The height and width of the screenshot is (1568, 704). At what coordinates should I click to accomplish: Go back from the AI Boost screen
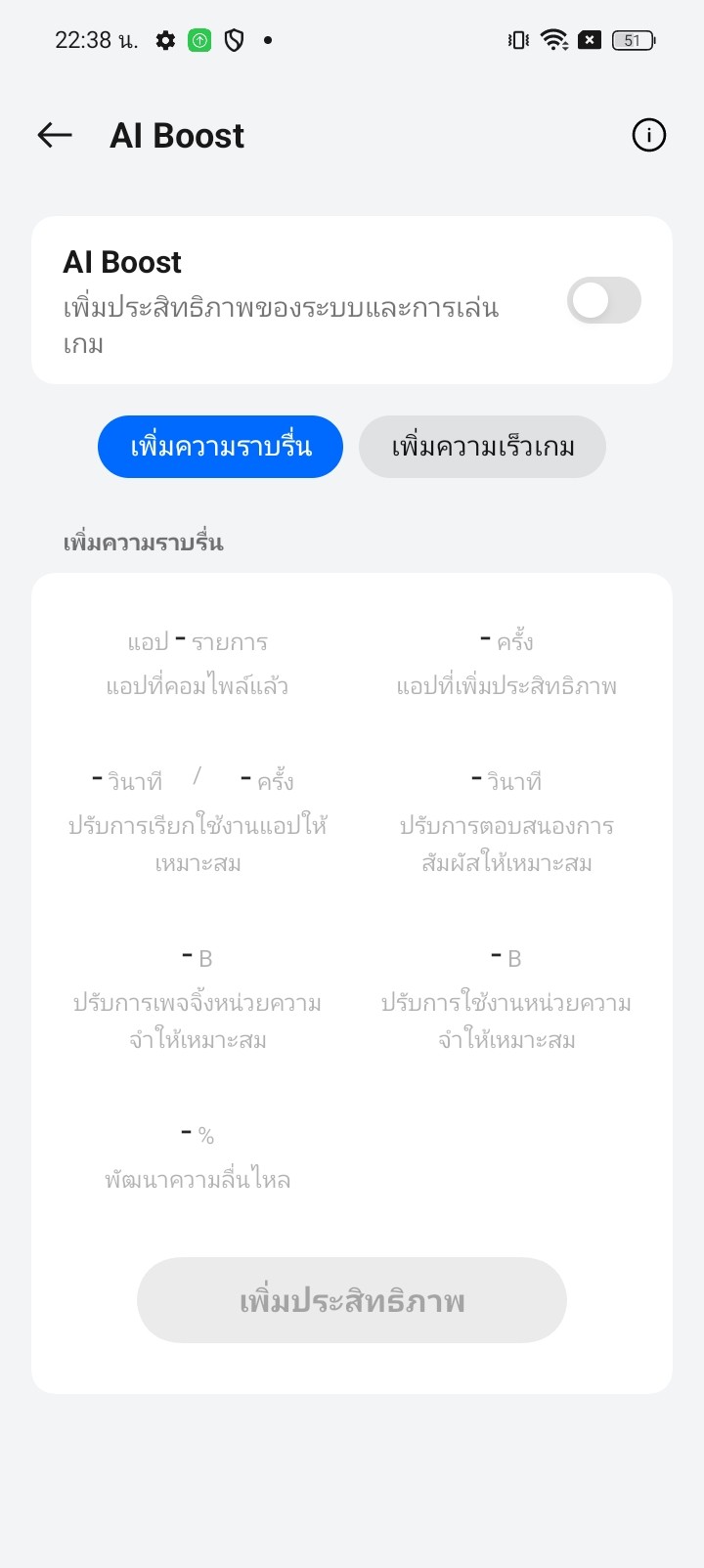coord(55,135)
